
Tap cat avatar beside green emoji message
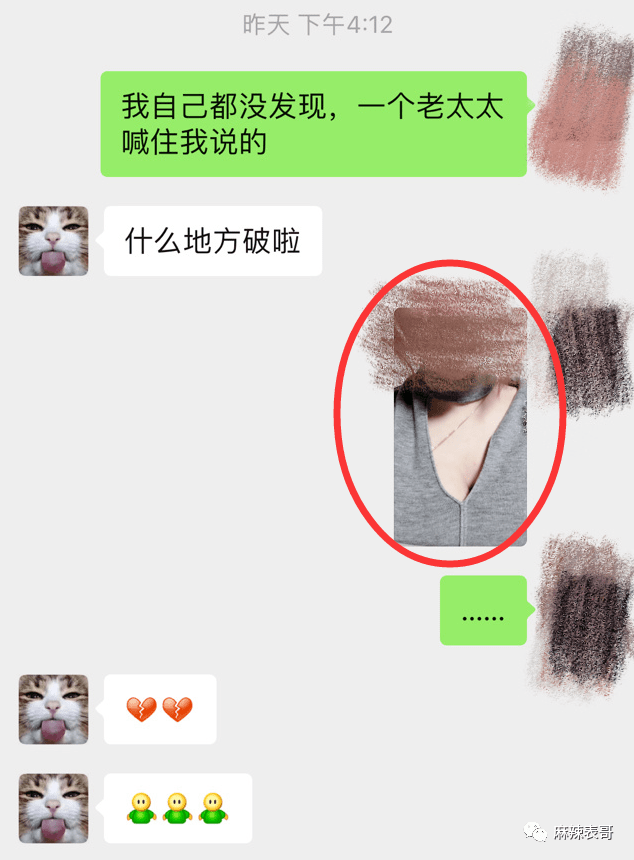(53, 807)
